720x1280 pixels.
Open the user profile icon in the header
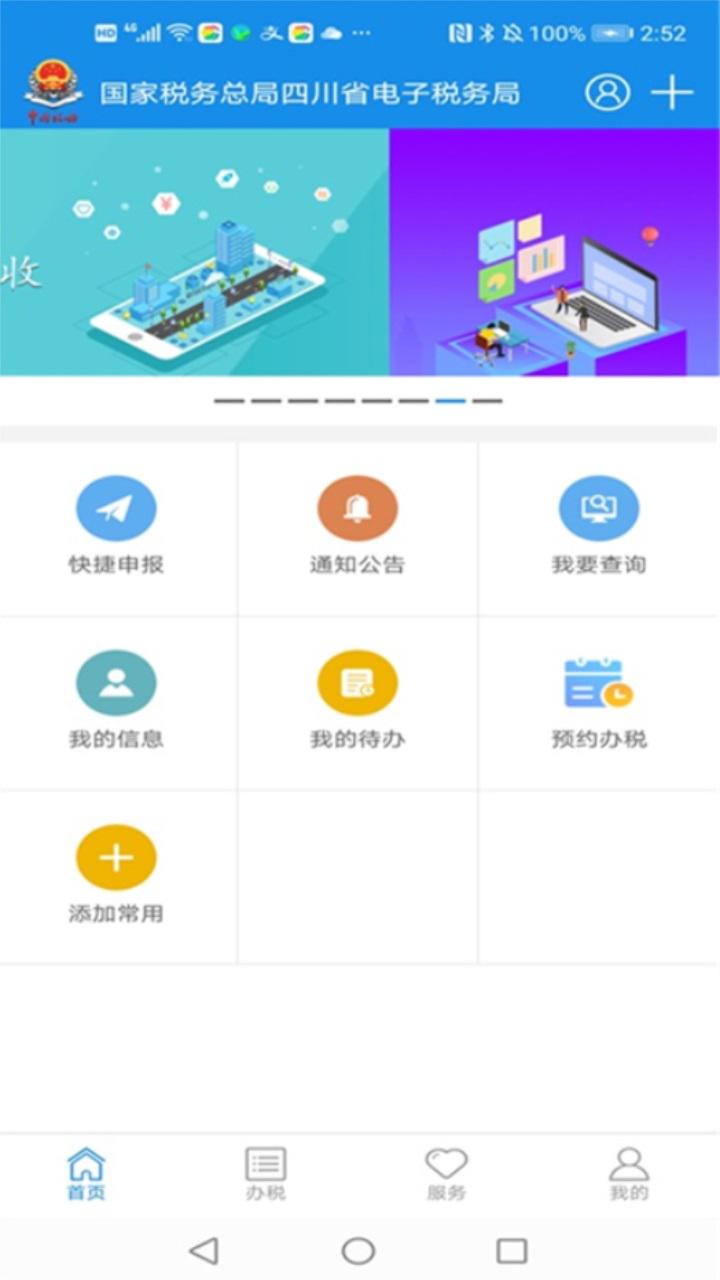(x=607, y=92)
